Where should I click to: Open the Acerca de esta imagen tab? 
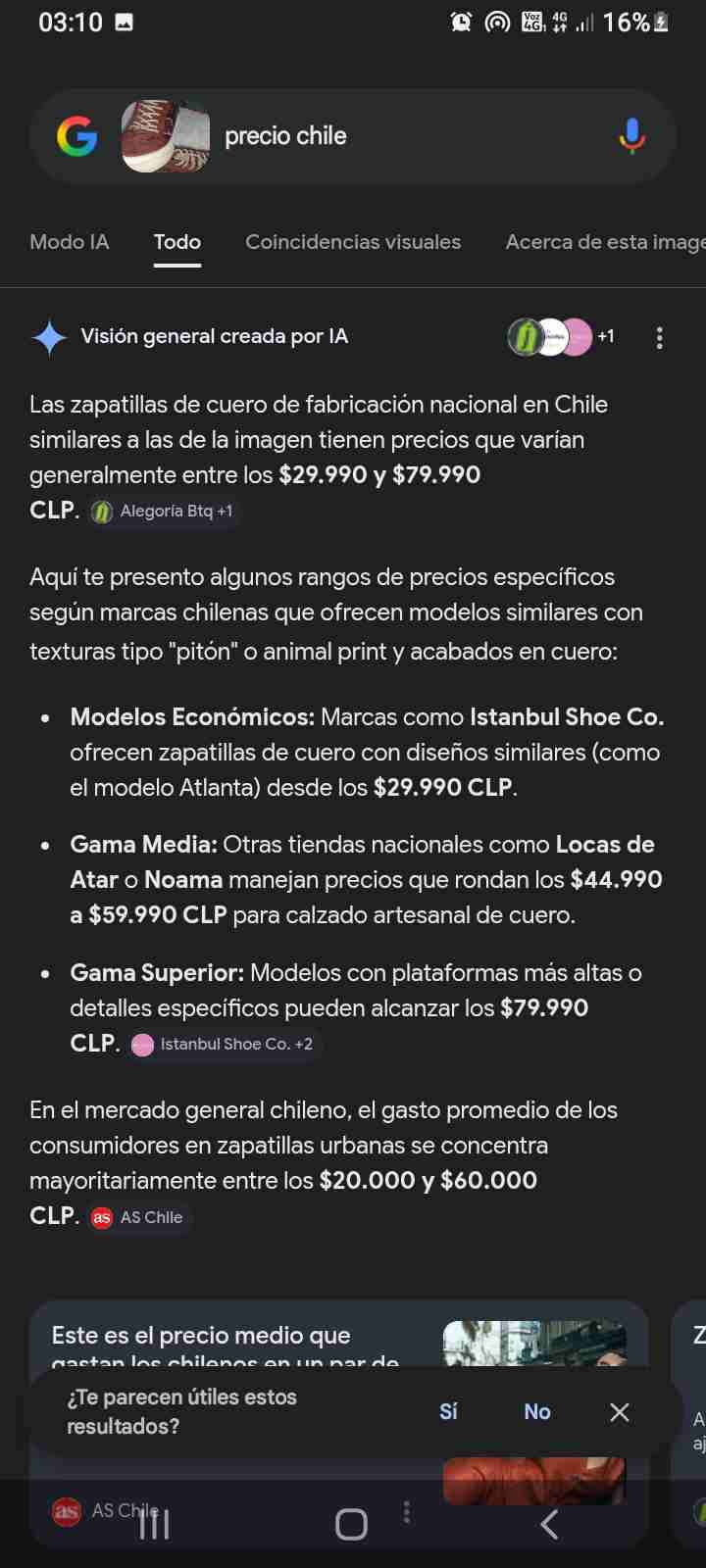tap(604, 242)
